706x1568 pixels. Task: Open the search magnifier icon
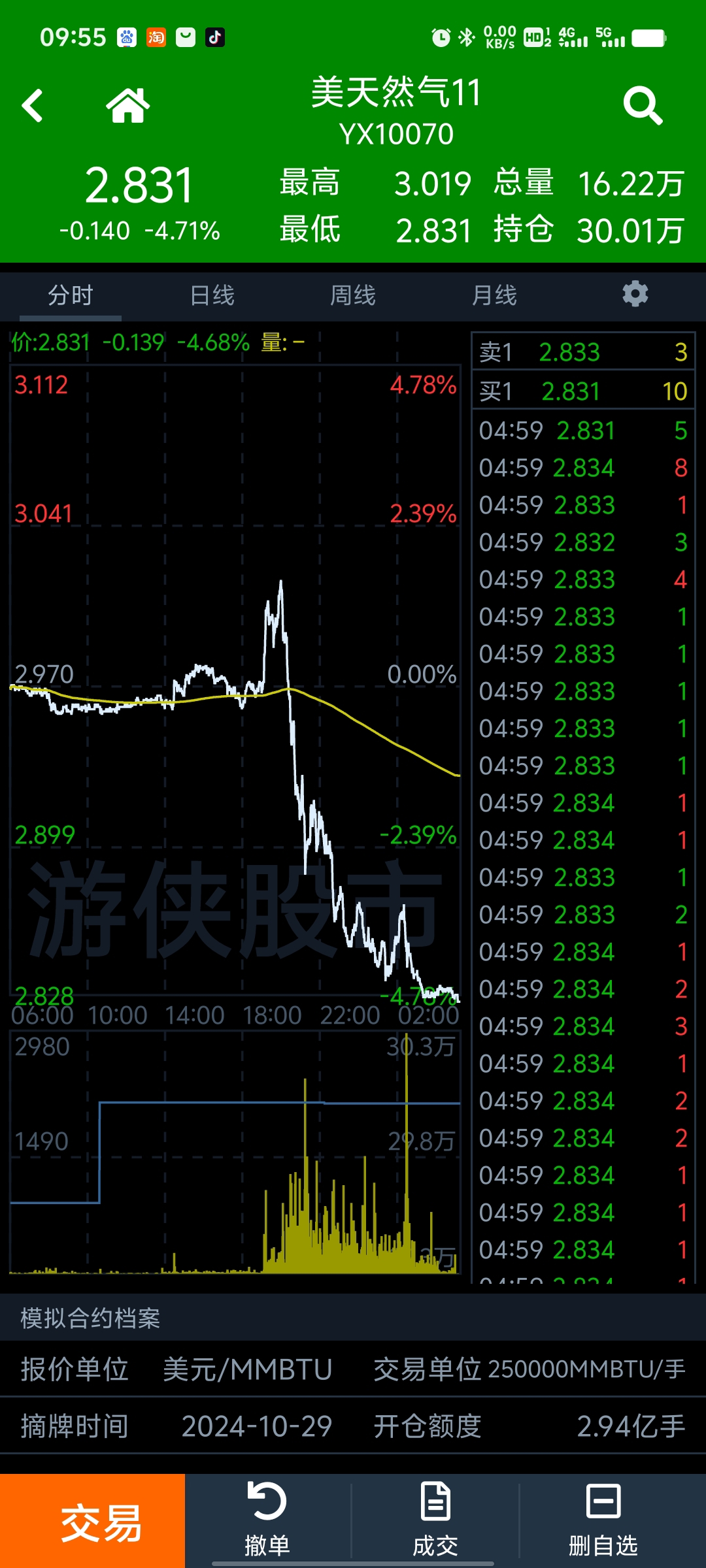point(643,106)
